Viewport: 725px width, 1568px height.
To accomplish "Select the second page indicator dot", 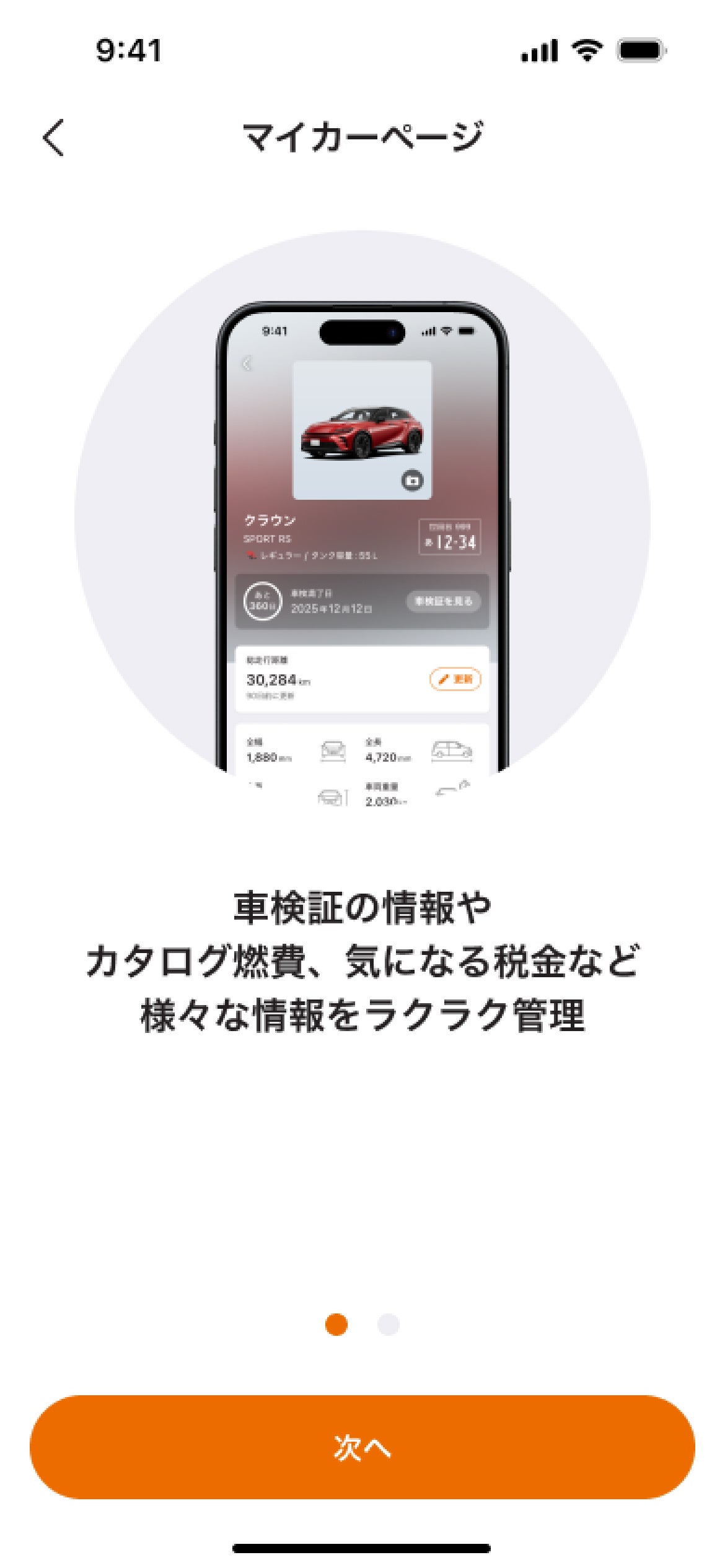I will click(388, 1325).
